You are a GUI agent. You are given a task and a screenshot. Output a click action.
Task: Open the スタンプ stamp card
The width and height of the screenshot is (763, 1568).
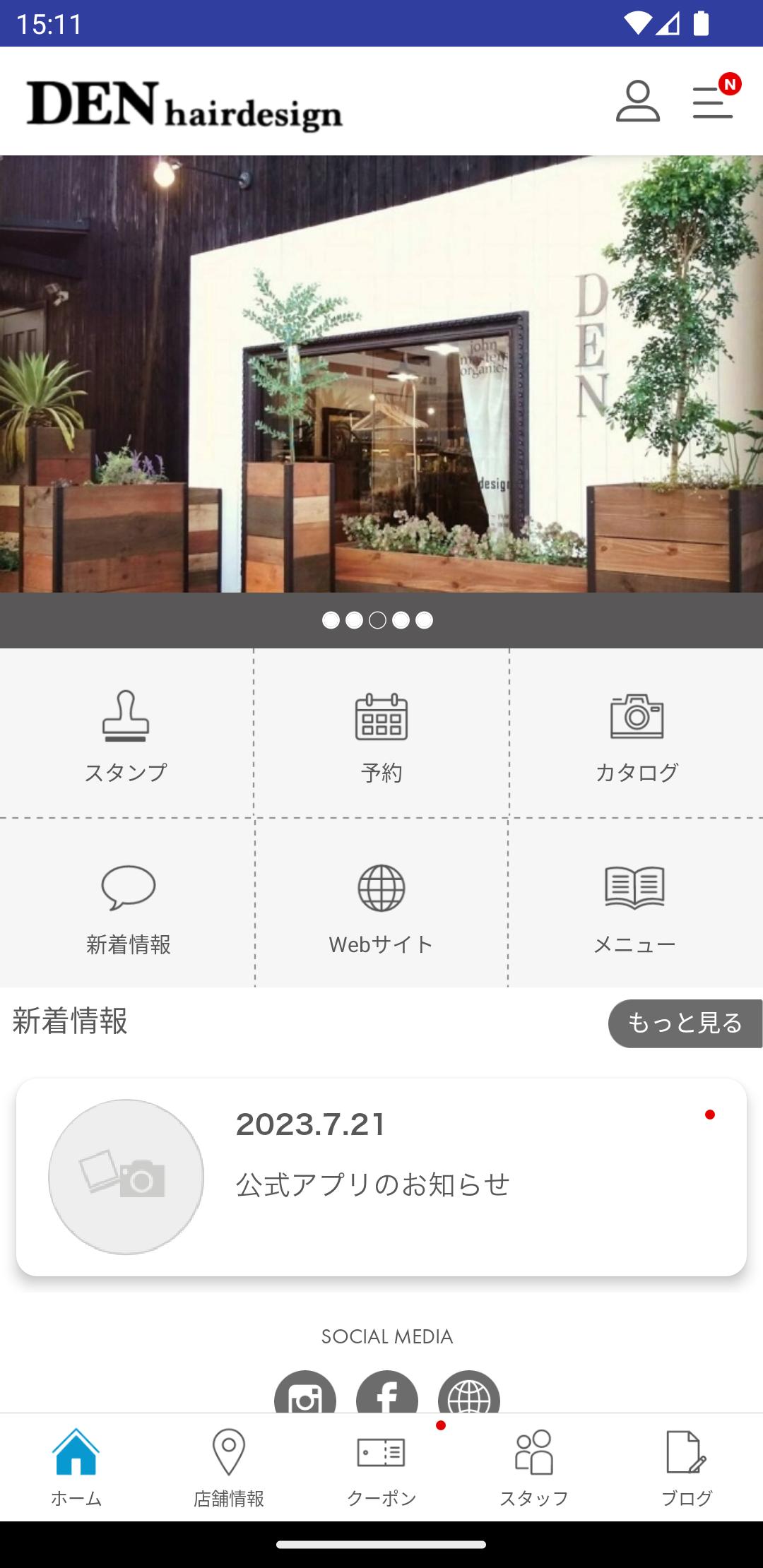click(126, 733)
